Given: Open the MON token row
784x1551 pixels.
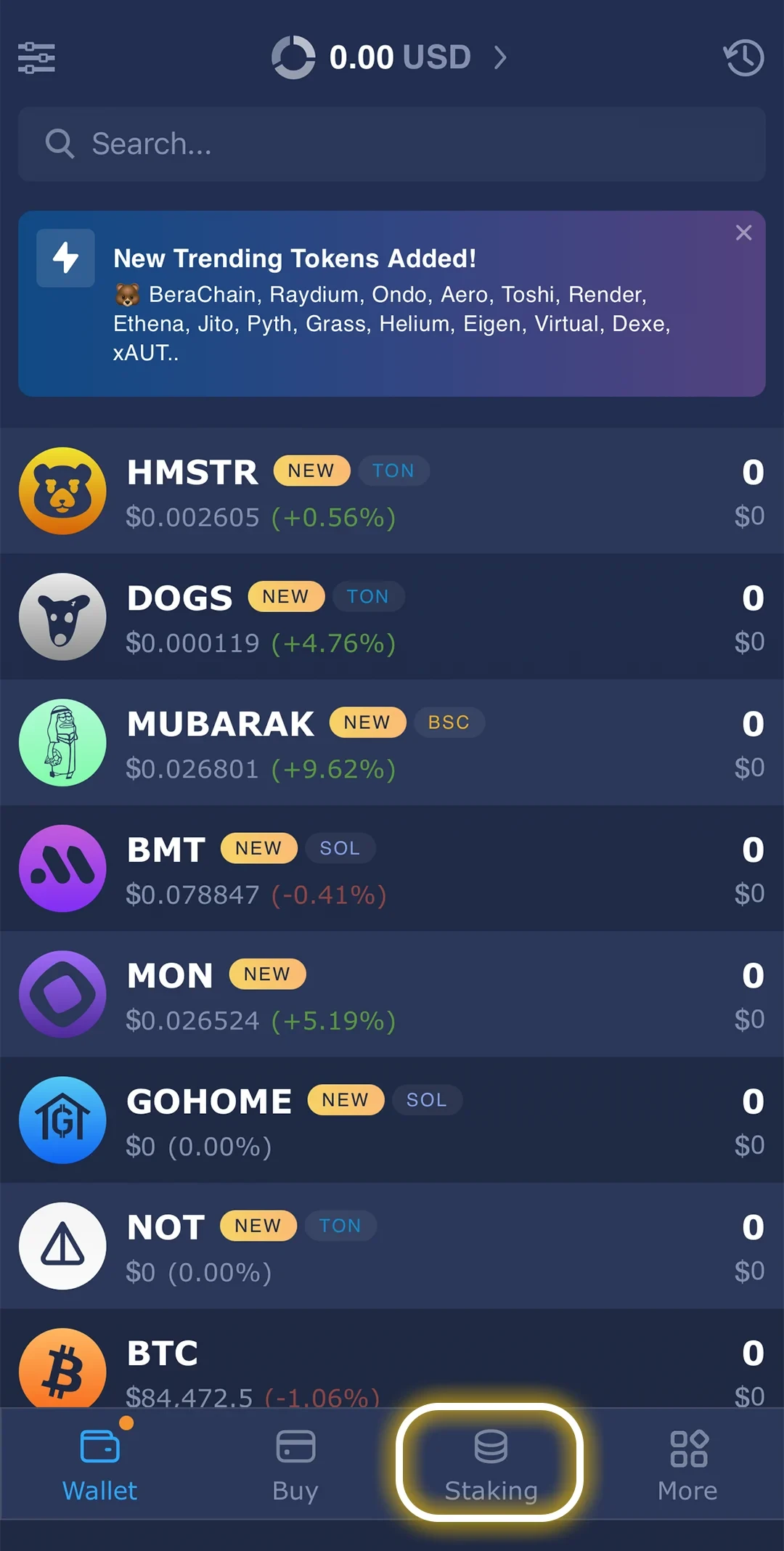Looking at the screenshot, I should tap(392, 995).
